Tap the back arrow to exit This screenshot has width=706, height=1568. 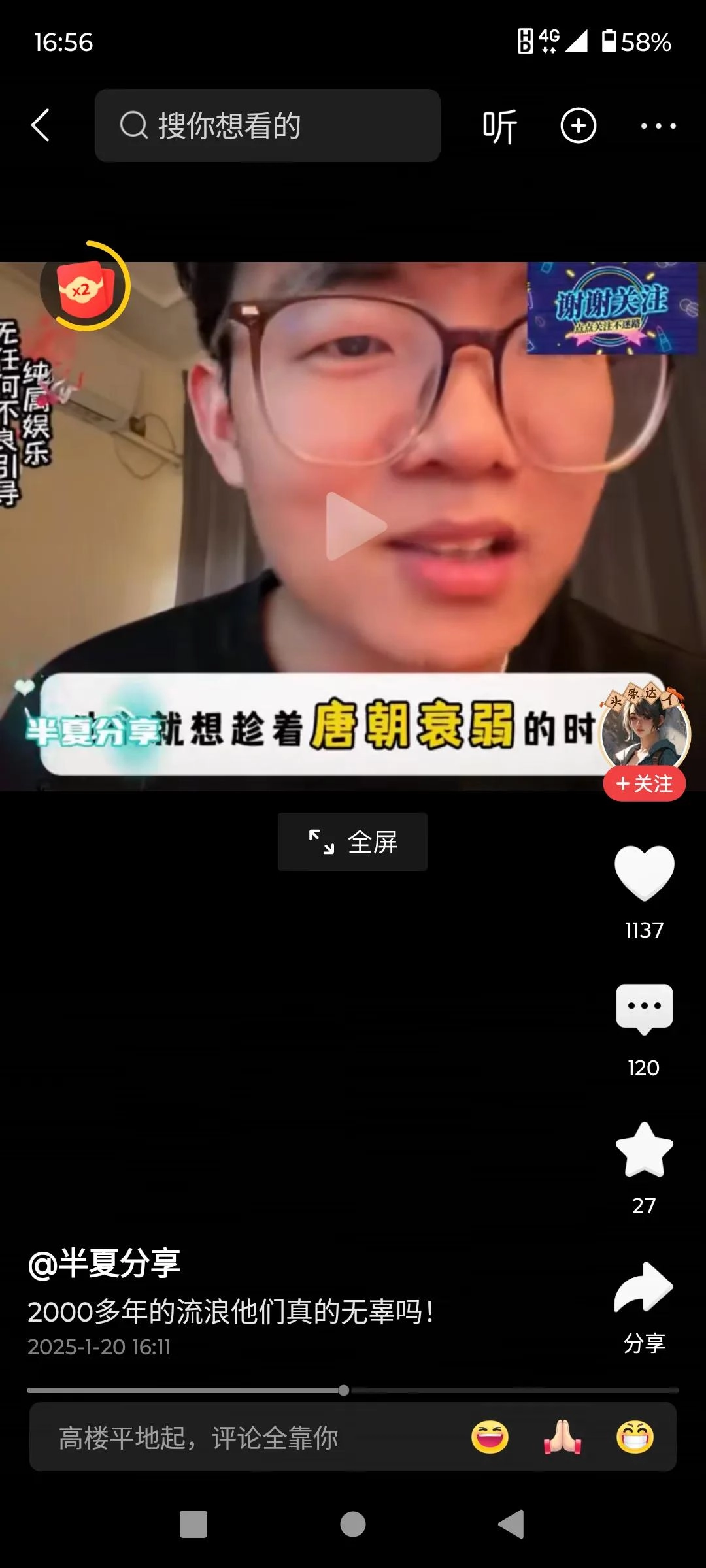pyautogui.click(x=42, y=125)
